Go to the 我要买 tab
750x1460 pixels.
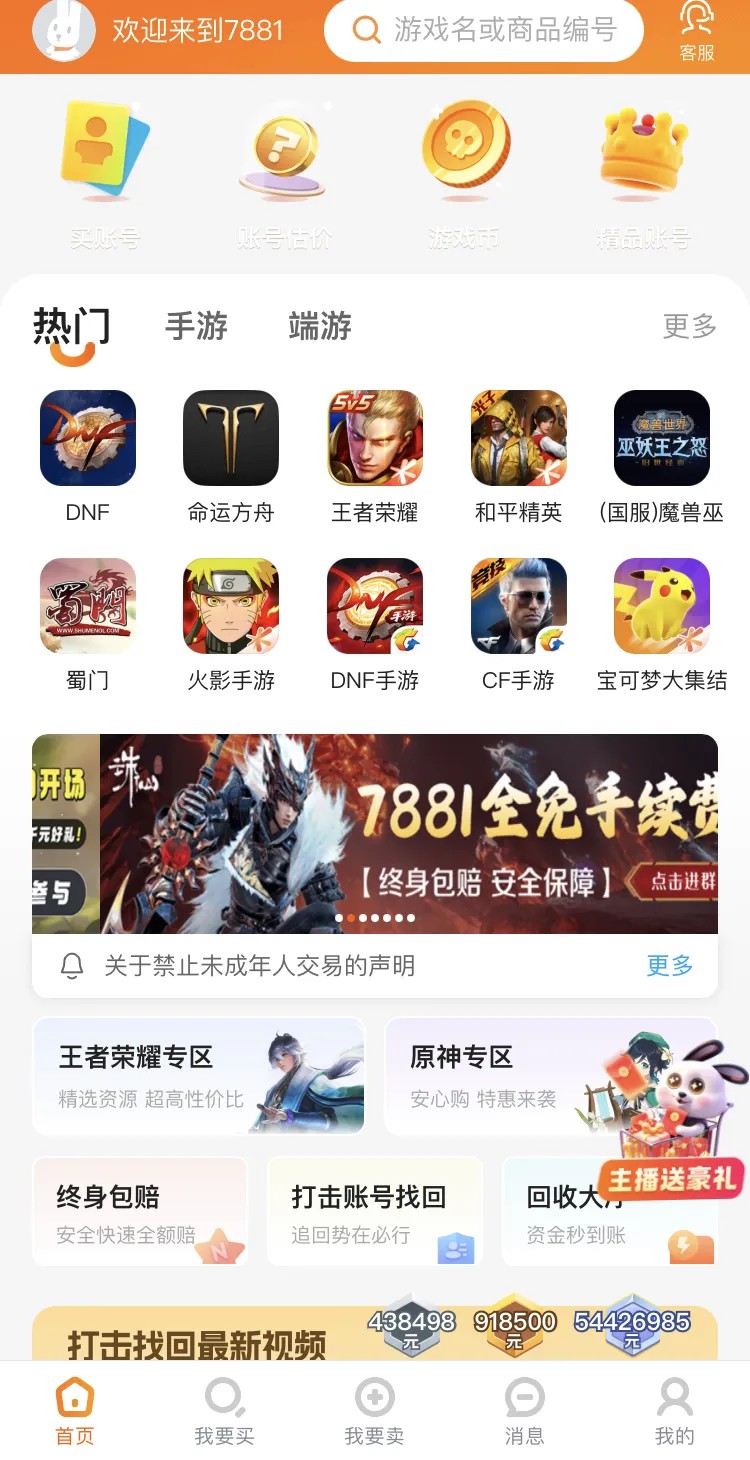pos(225,1411)
